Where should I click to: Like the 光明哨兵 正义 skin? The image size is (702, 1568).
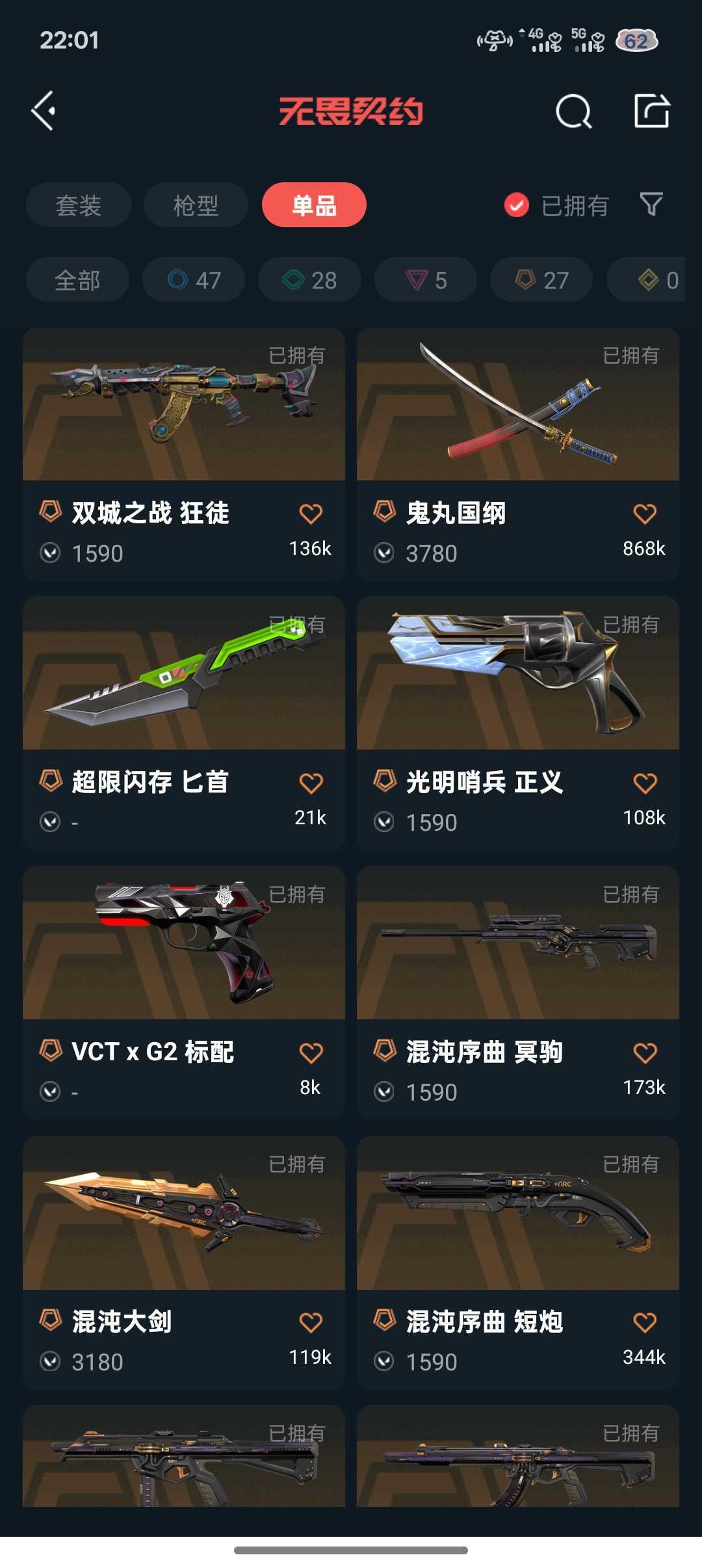tap(645, 783)
